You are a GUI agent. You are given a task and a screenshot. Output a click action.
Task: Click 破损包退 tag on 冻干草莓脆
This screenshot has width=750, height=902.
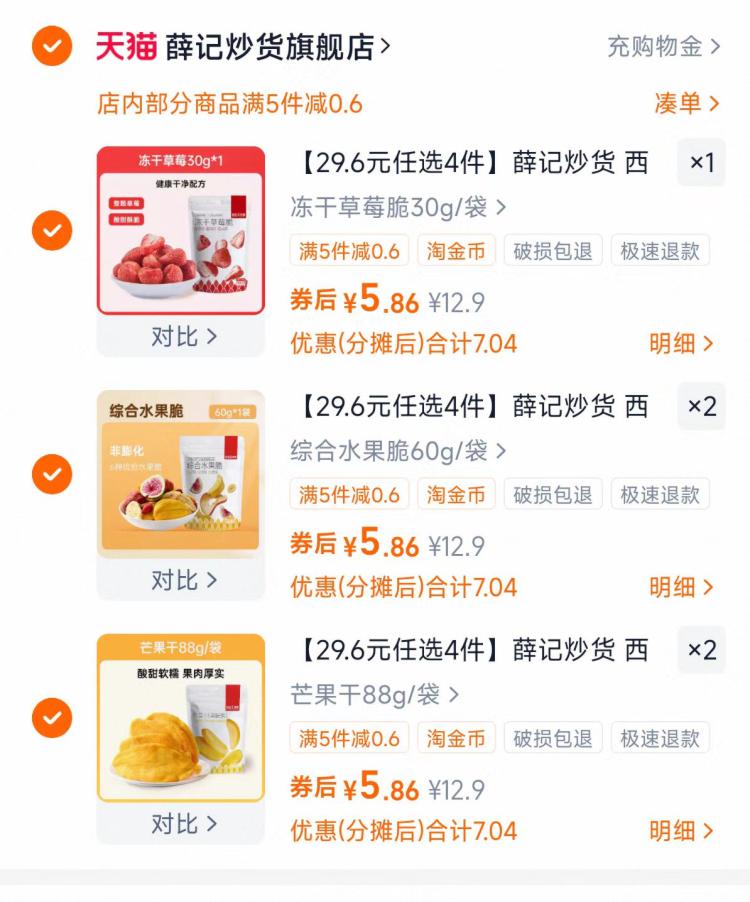tap(552, 251)
